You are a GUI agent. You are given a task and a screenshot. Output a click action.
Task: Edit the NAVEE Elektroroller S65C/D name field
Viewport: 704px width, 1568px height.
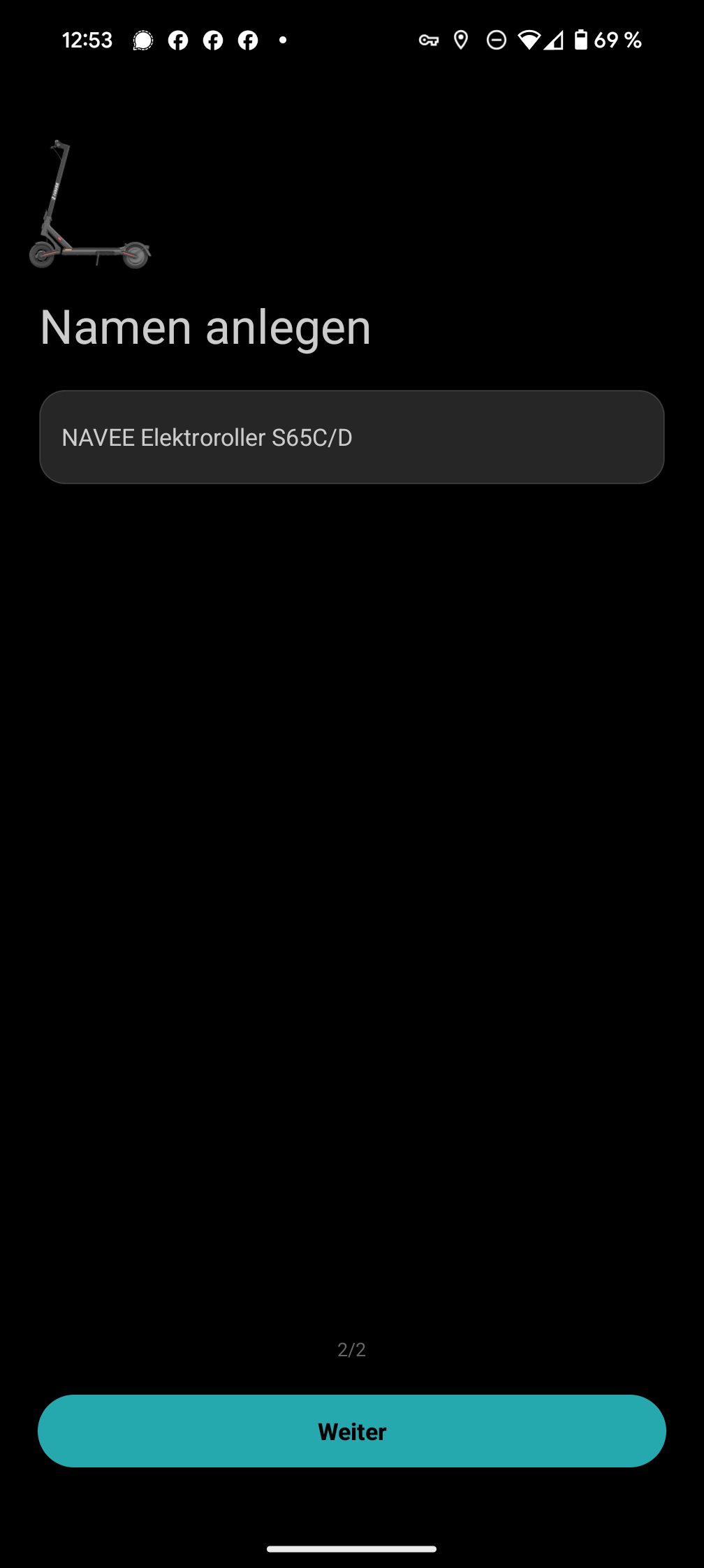351,437
